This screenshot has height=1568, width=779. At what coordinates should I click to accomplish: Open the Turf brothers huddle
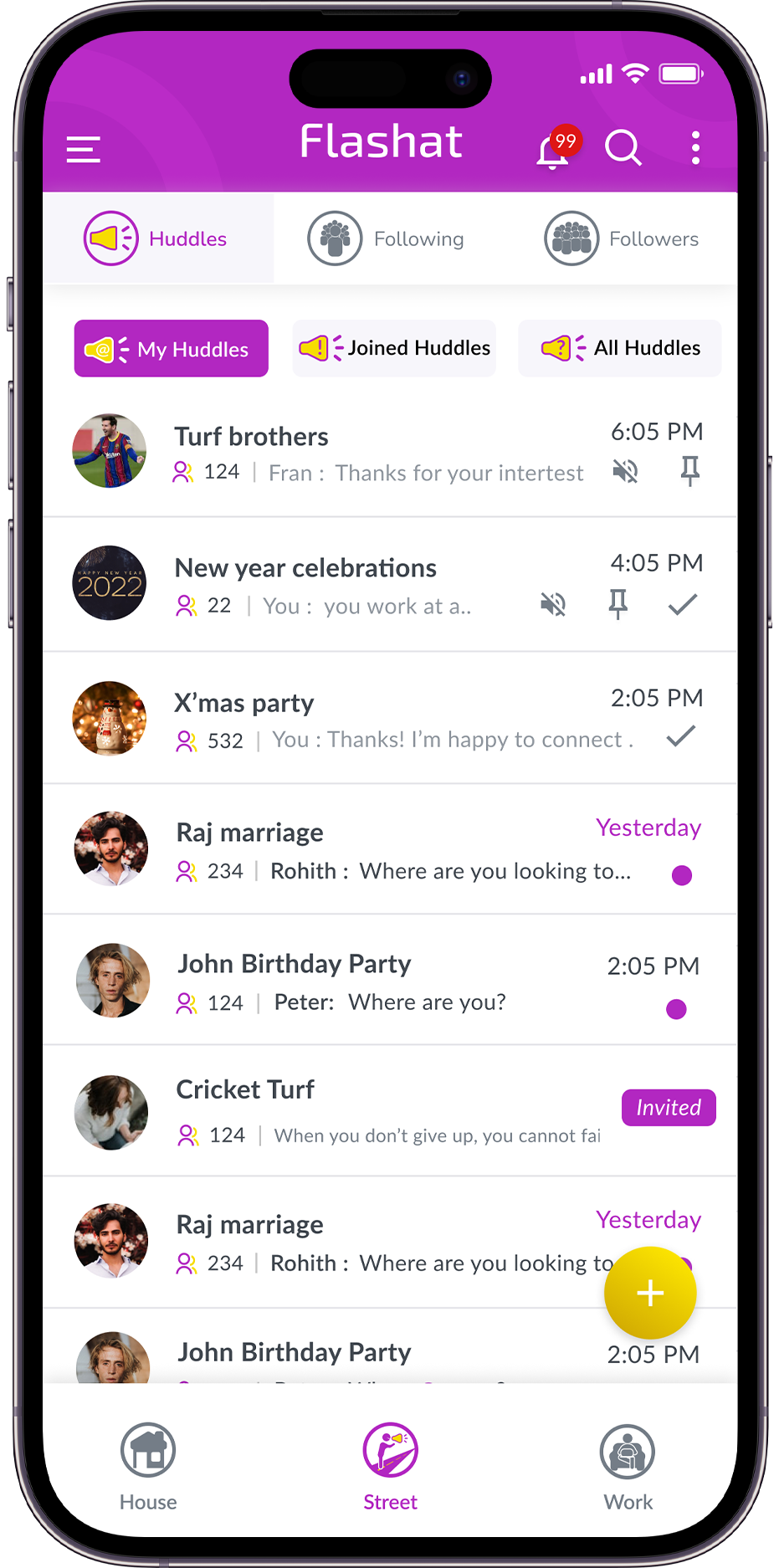[x=335, y=452]
